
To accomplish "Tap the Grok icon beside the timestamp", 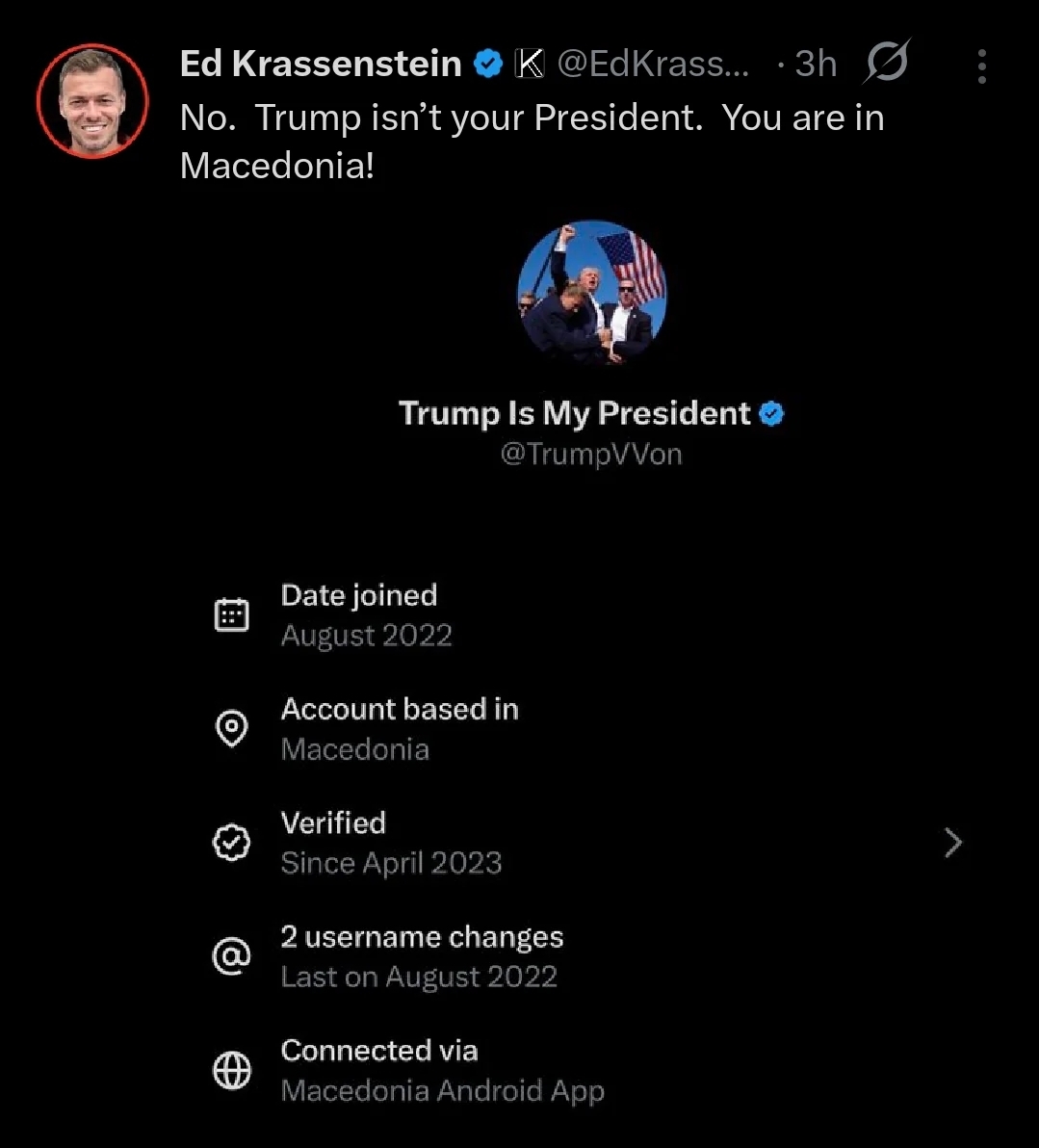I will coord(886,64).
